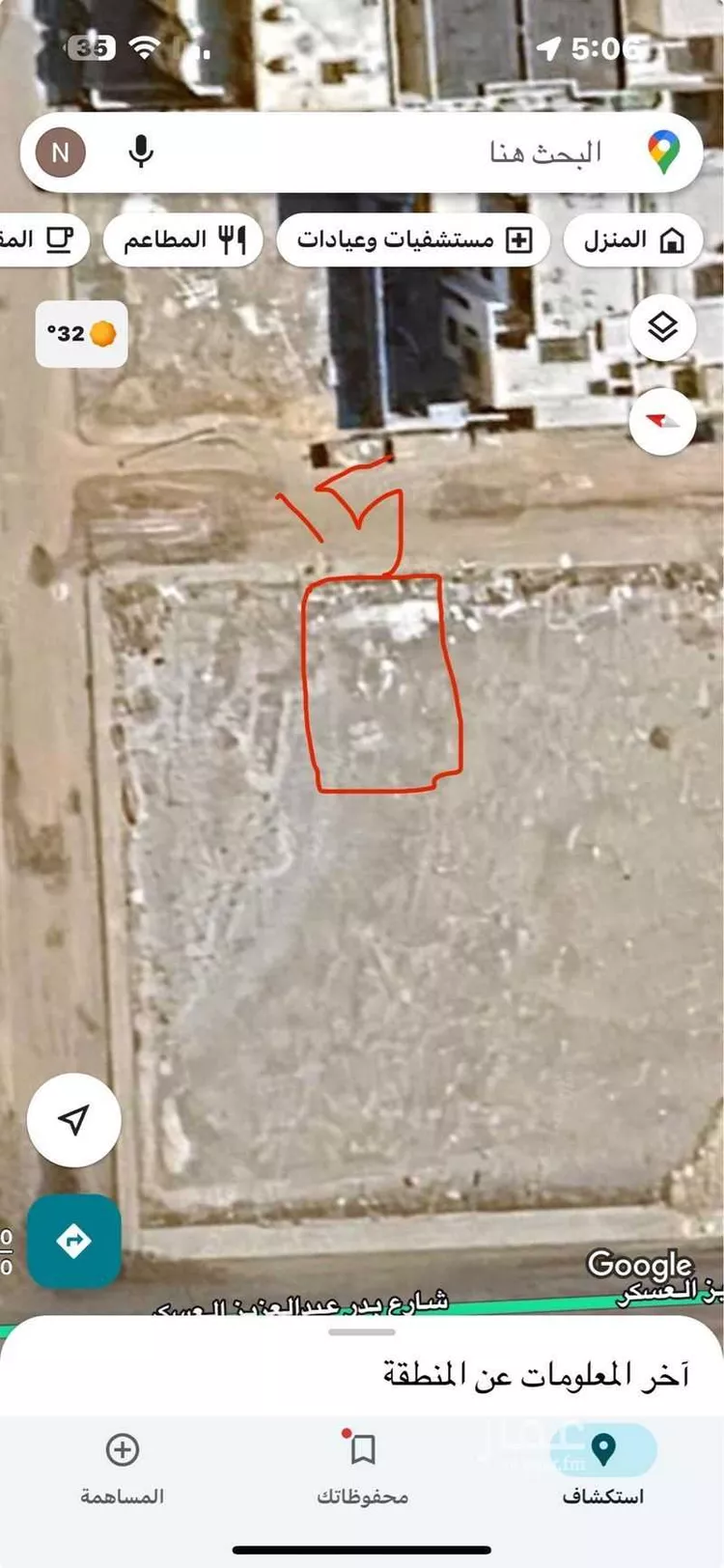This screenshot has width=724, height=1568.
Task: Select the المنزل home chip
Action: 633,239
